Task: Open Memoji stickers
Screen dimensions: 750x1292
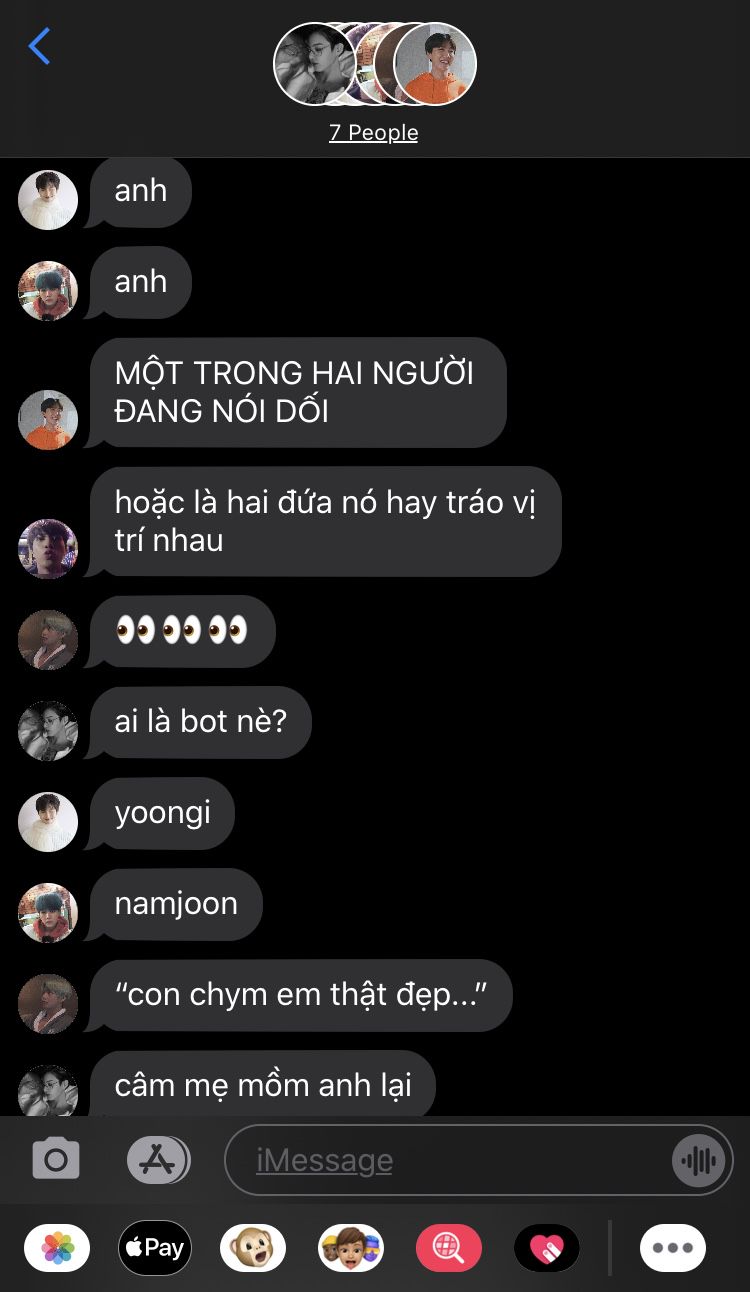Action: pyautogui.click(x=351, y=1248)
